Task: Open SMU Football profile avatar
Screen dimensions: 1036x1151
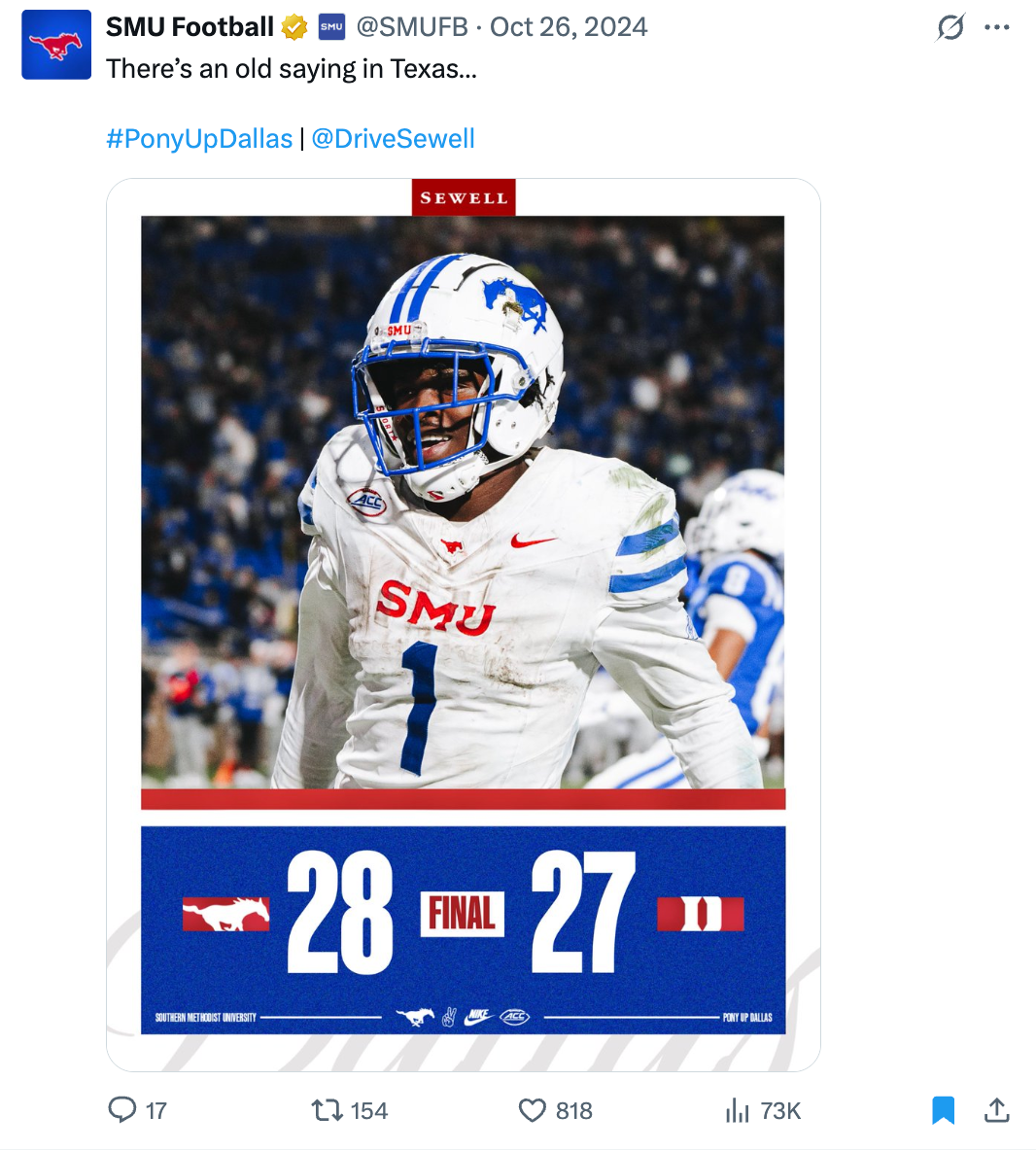Action: click(x=56, y=45)
